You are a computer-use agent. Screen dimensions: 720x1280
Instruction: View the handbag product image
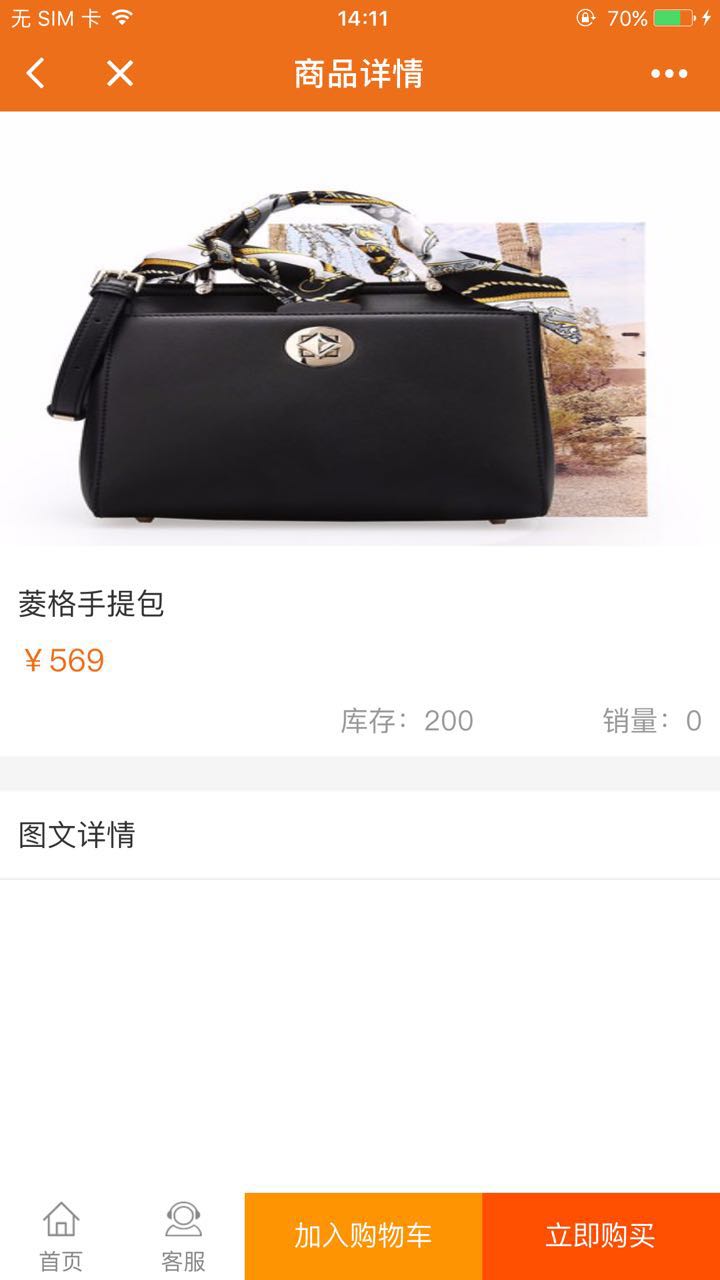(x=360, y=360)
